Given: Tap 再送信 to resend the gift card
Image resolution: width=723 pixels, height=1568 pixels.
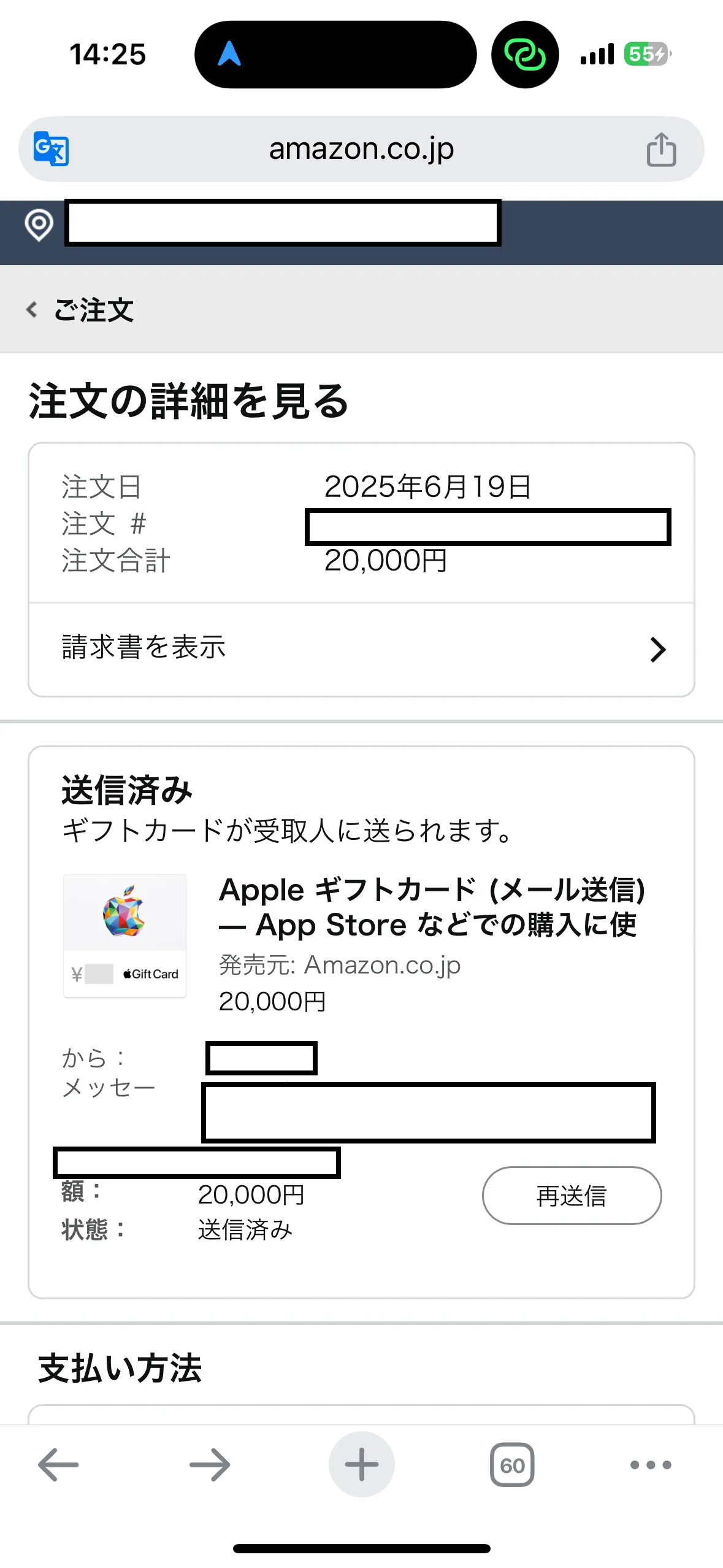Looking at the screenshot, I should click(x=572, y=1196).
